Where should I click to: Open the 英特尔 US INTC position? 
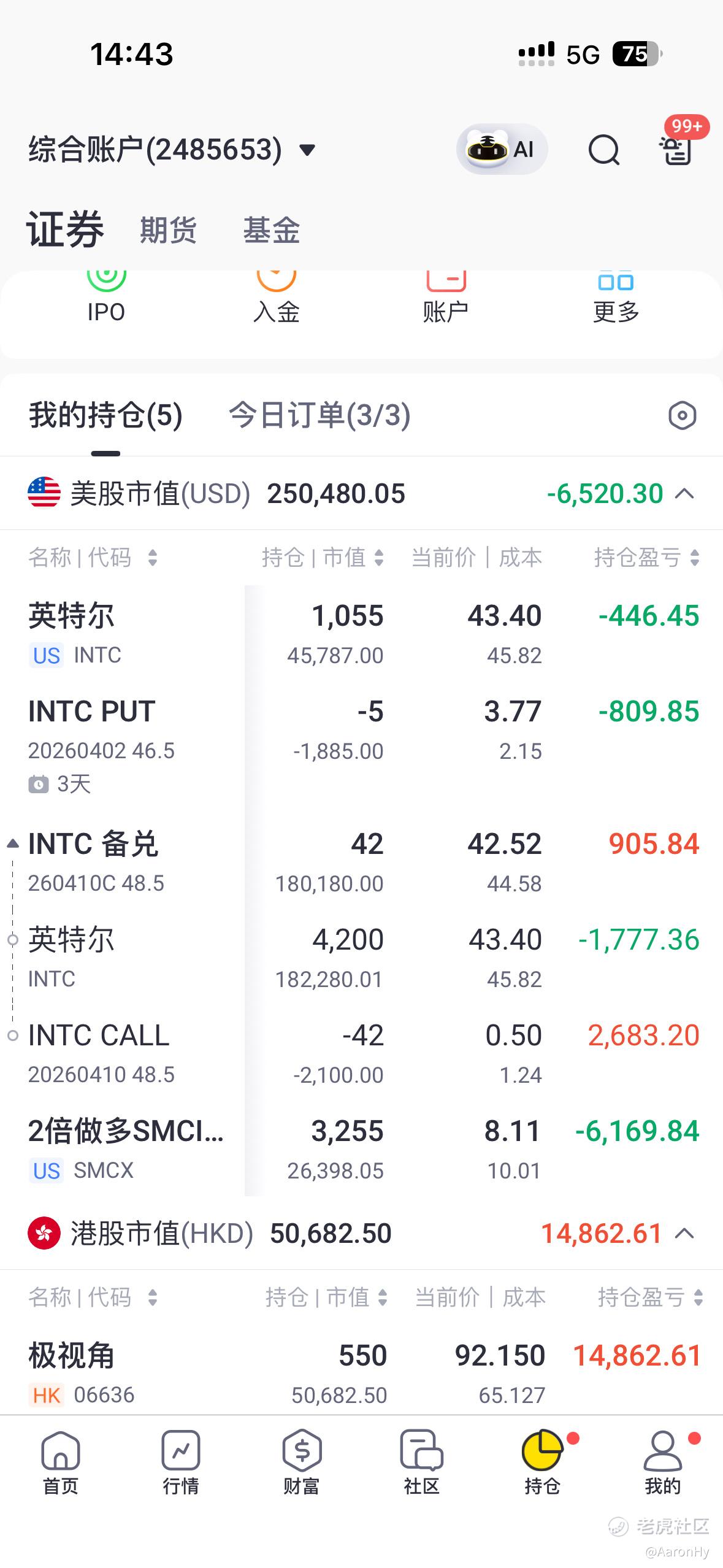tap(123, 634)
